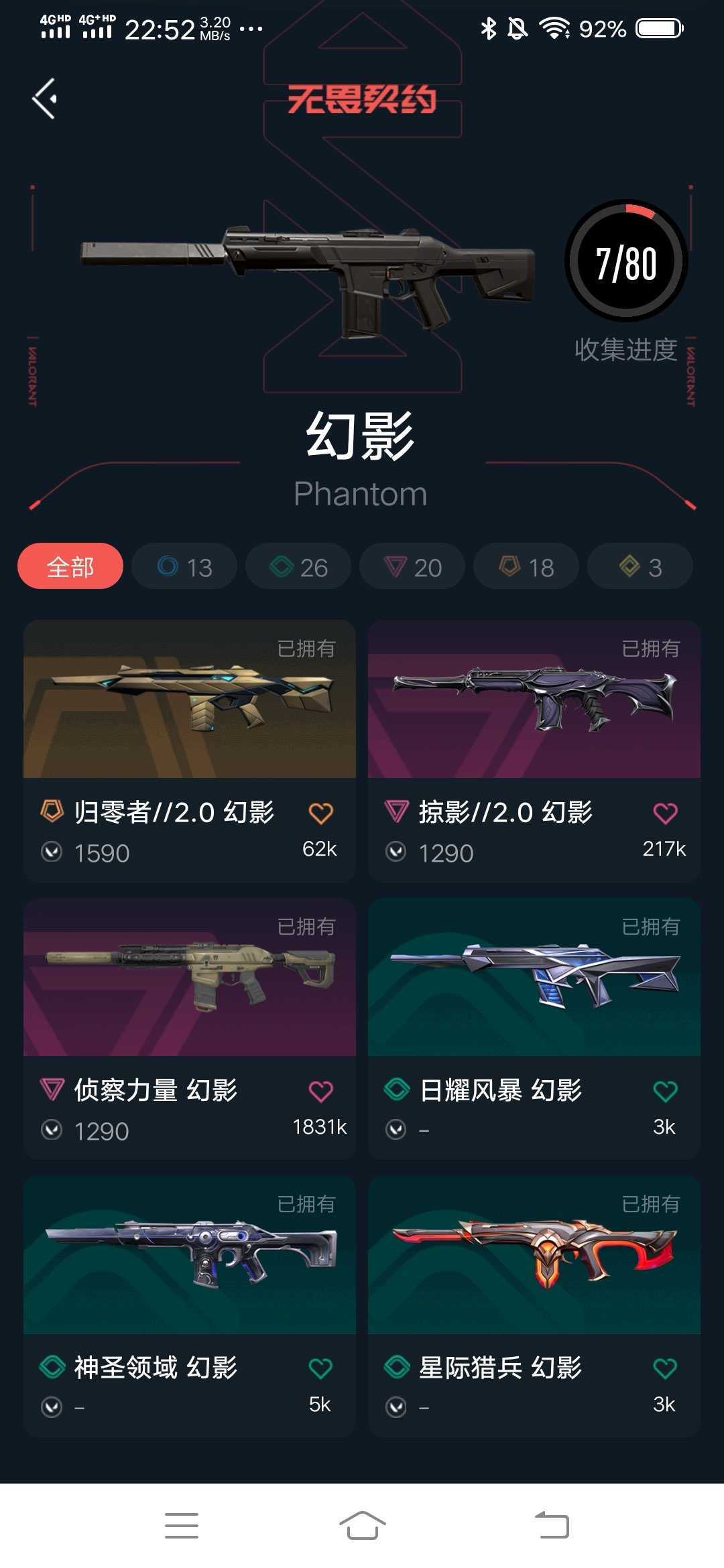Select the 全部 filter chip
The image size is (724, 1568).
pyautogui.click(x=70, y=567)
